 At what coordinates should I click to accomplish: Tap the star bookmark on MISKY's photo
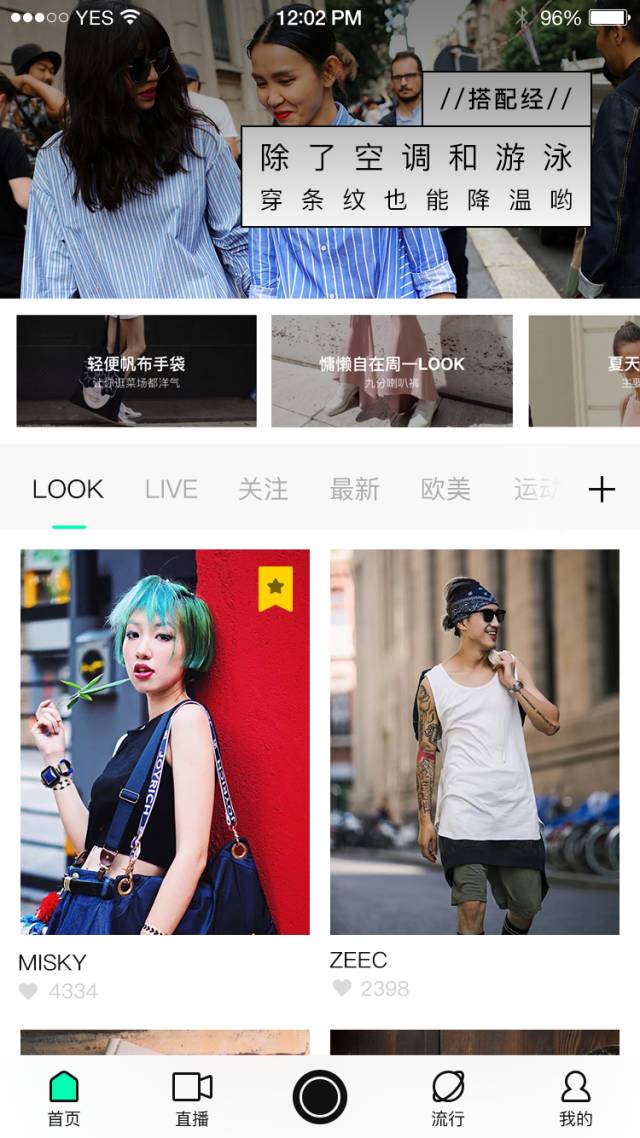(x=275, y=588)
